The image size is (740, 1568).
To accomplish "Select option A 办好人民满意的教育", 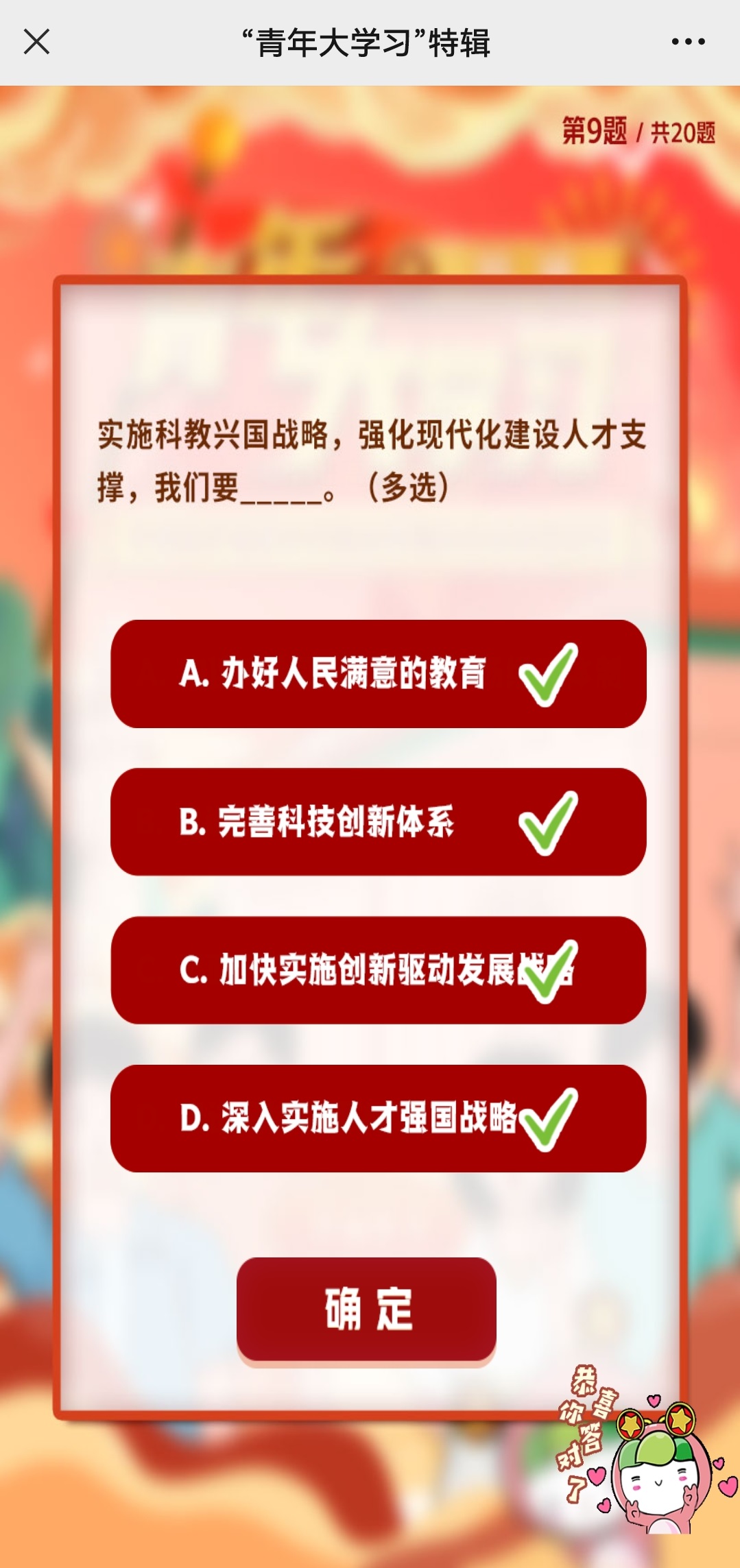I will click(x=378, y=674).
